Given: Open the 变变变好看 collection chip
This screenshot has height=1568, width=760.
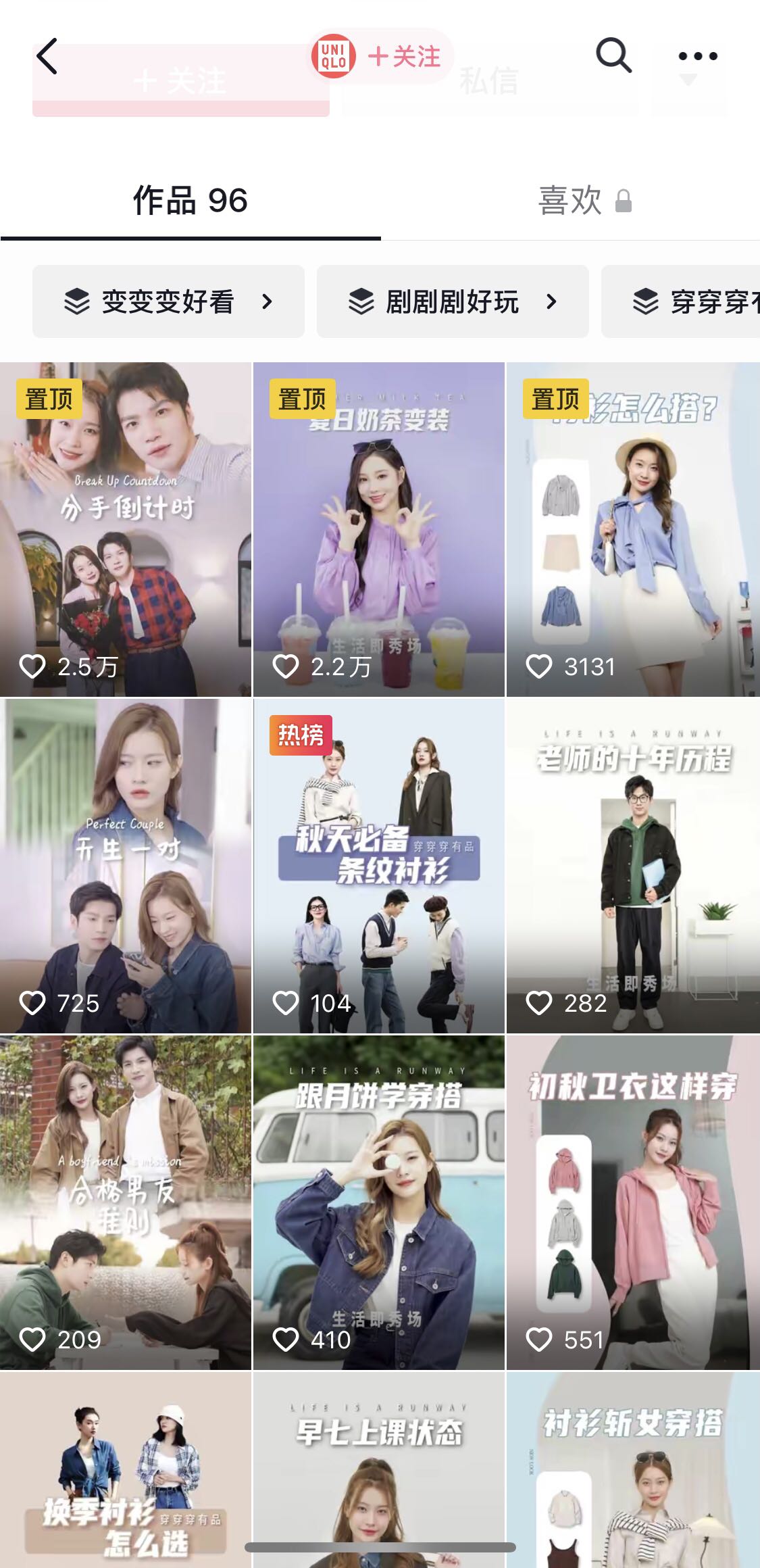Looking at the screenshot, I should point(168,301).
